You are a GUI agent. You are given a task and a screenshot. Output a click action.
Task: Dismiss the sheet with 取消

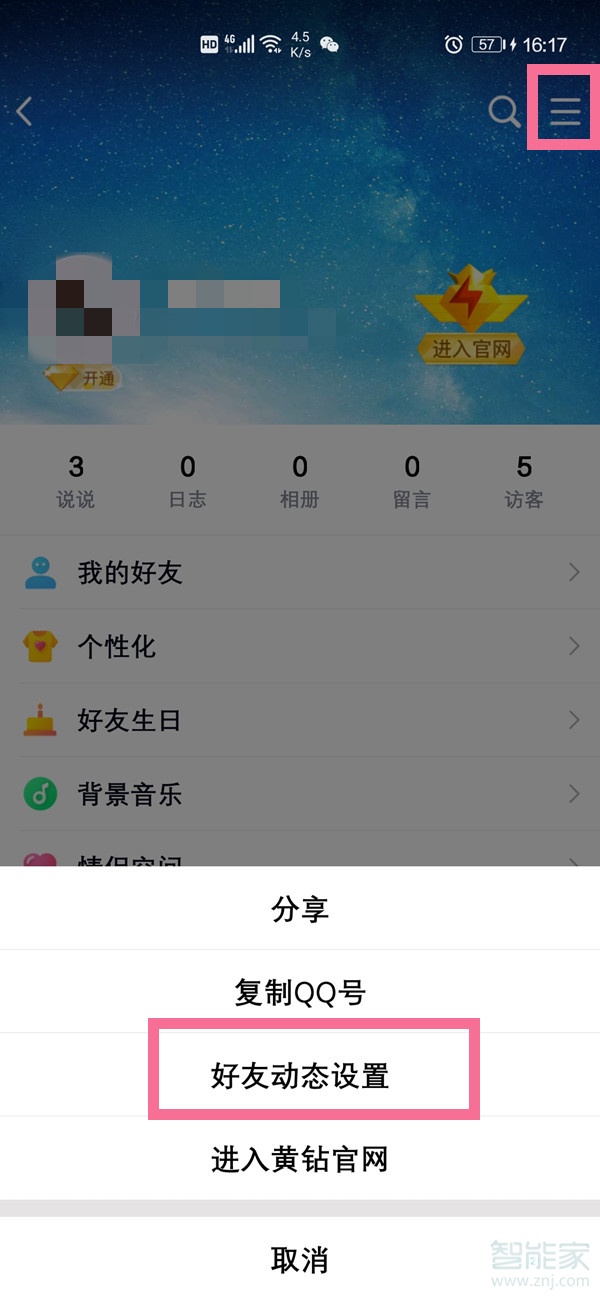pos(300,1259)
